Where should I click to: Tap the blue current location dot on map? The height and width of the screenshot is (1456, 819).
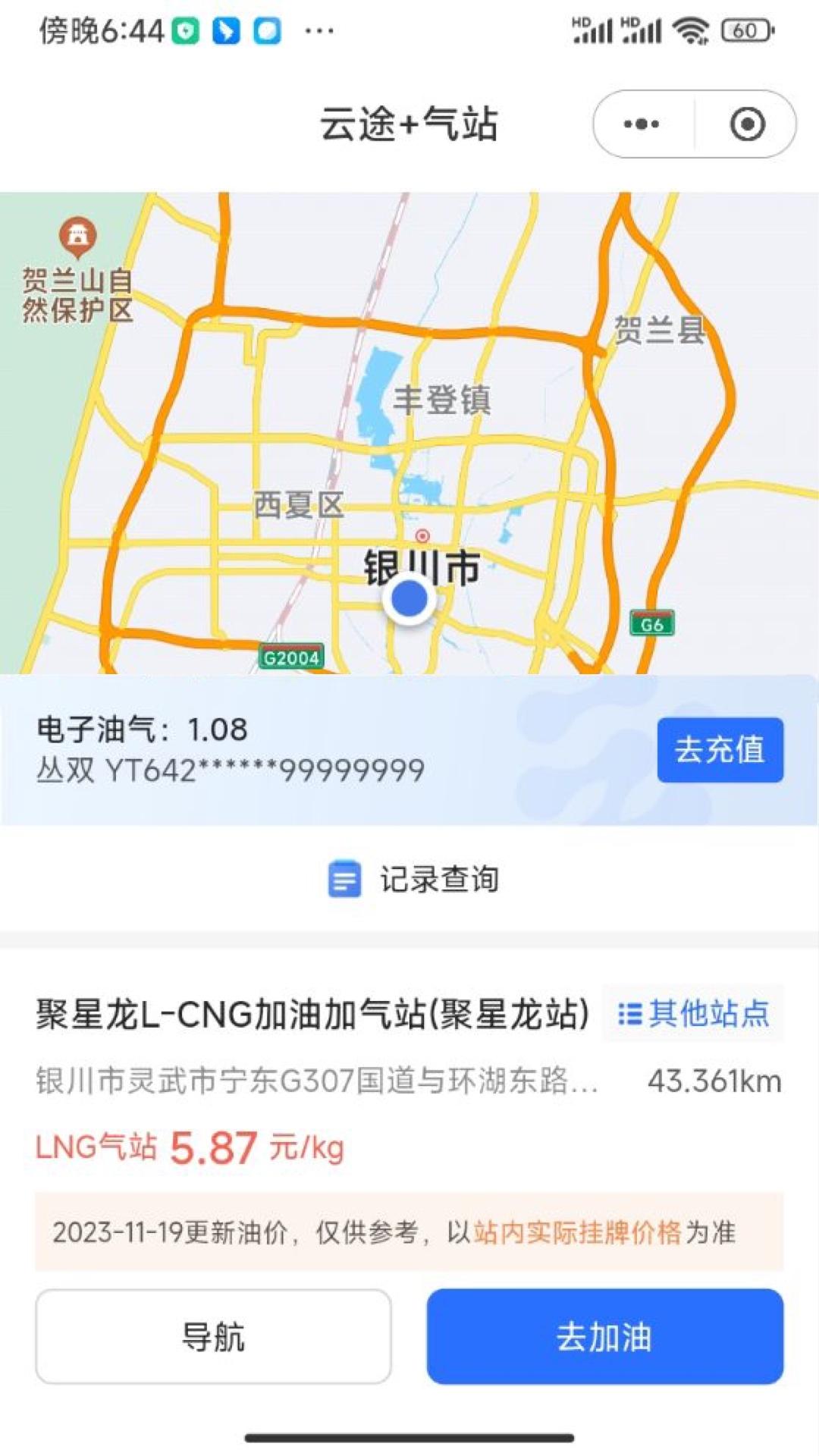(x=409, y=599)
